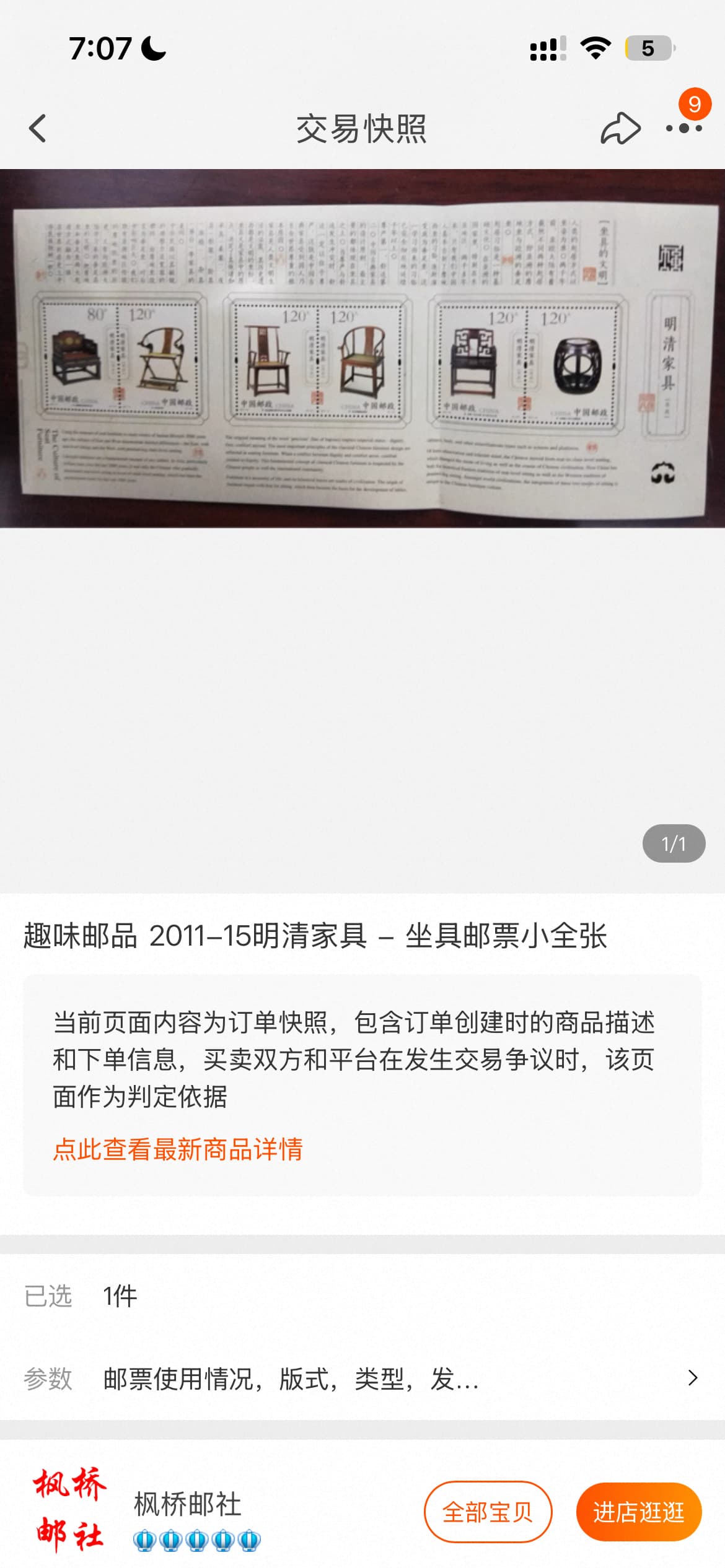
Task: Enter the shop via 进店逛逛
Action: [x=638, y=1512]
